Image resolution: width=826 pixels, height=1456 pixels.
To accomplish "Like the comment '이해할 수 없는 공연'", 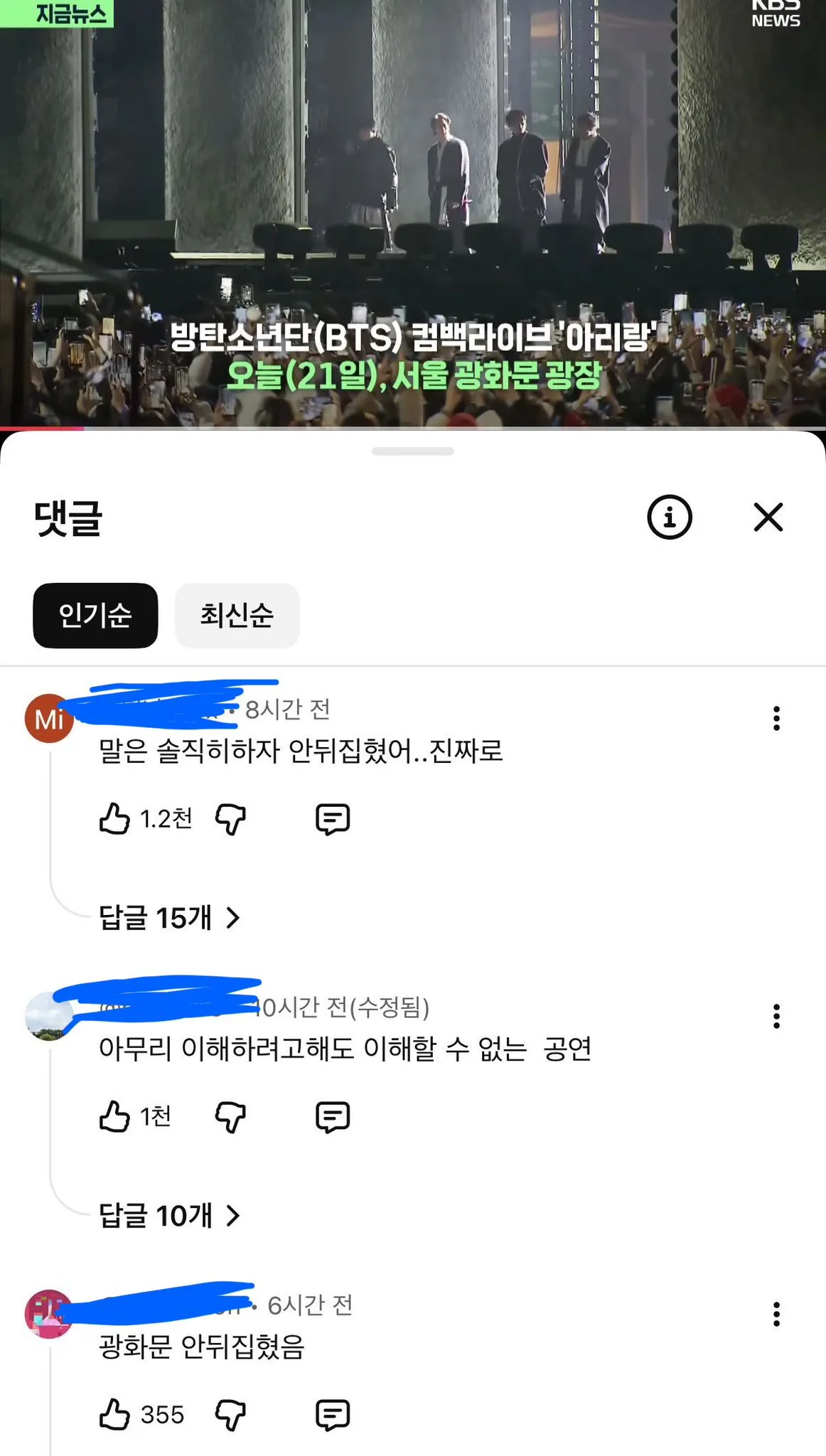I will pyautogui.click(x=114, y=1116).
